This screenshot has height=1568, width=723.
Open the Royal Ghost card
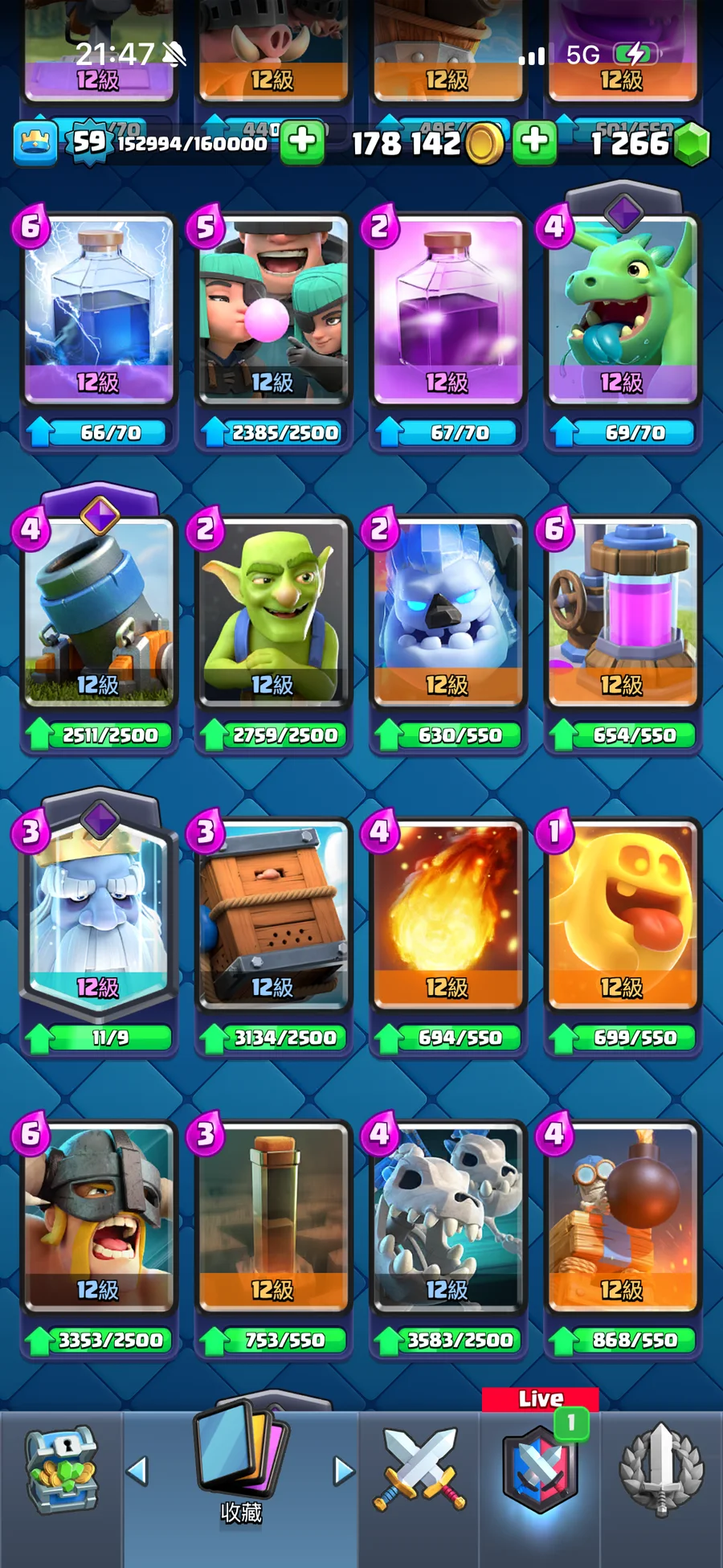point(98,915)
